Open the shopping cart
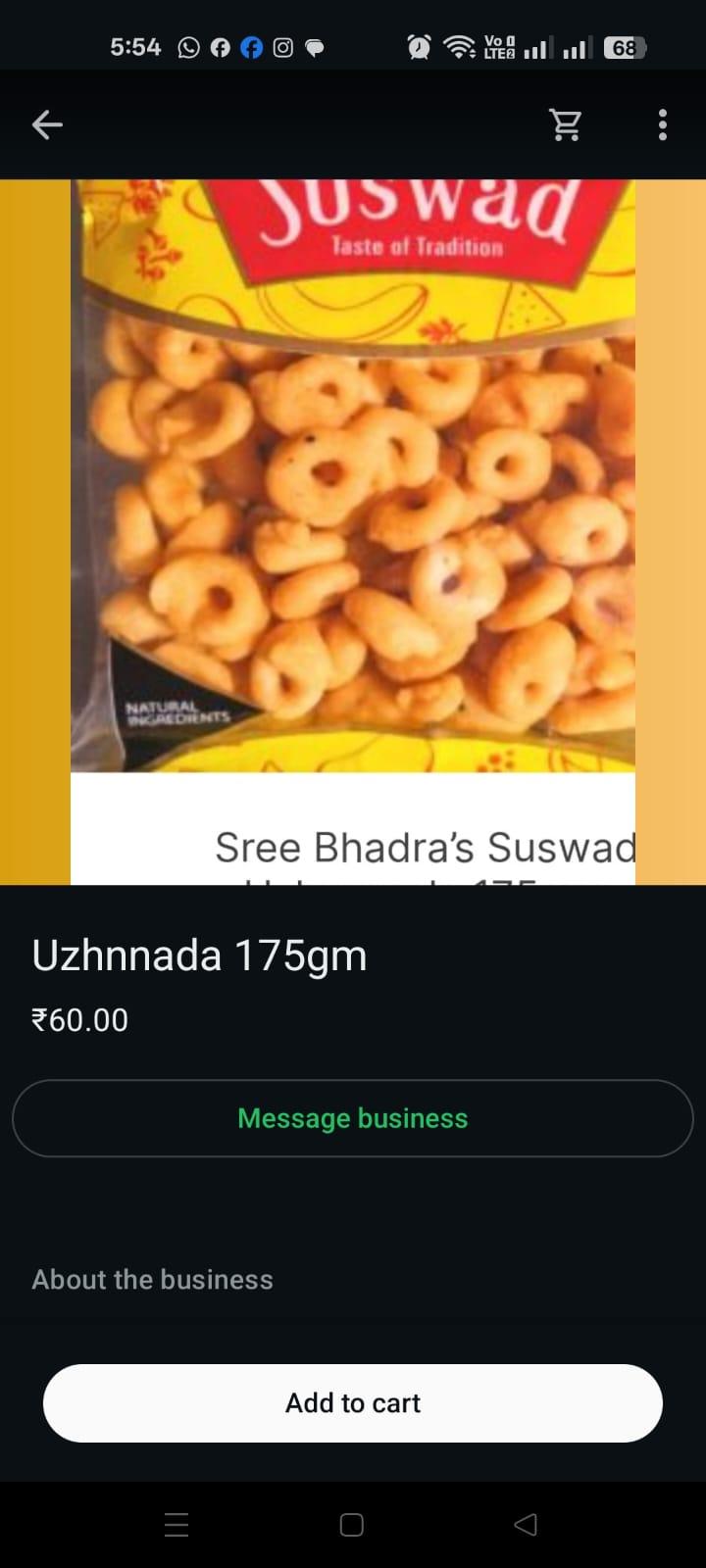Image resolution: width=706 pixels, height=1568 pixels. 566,124
